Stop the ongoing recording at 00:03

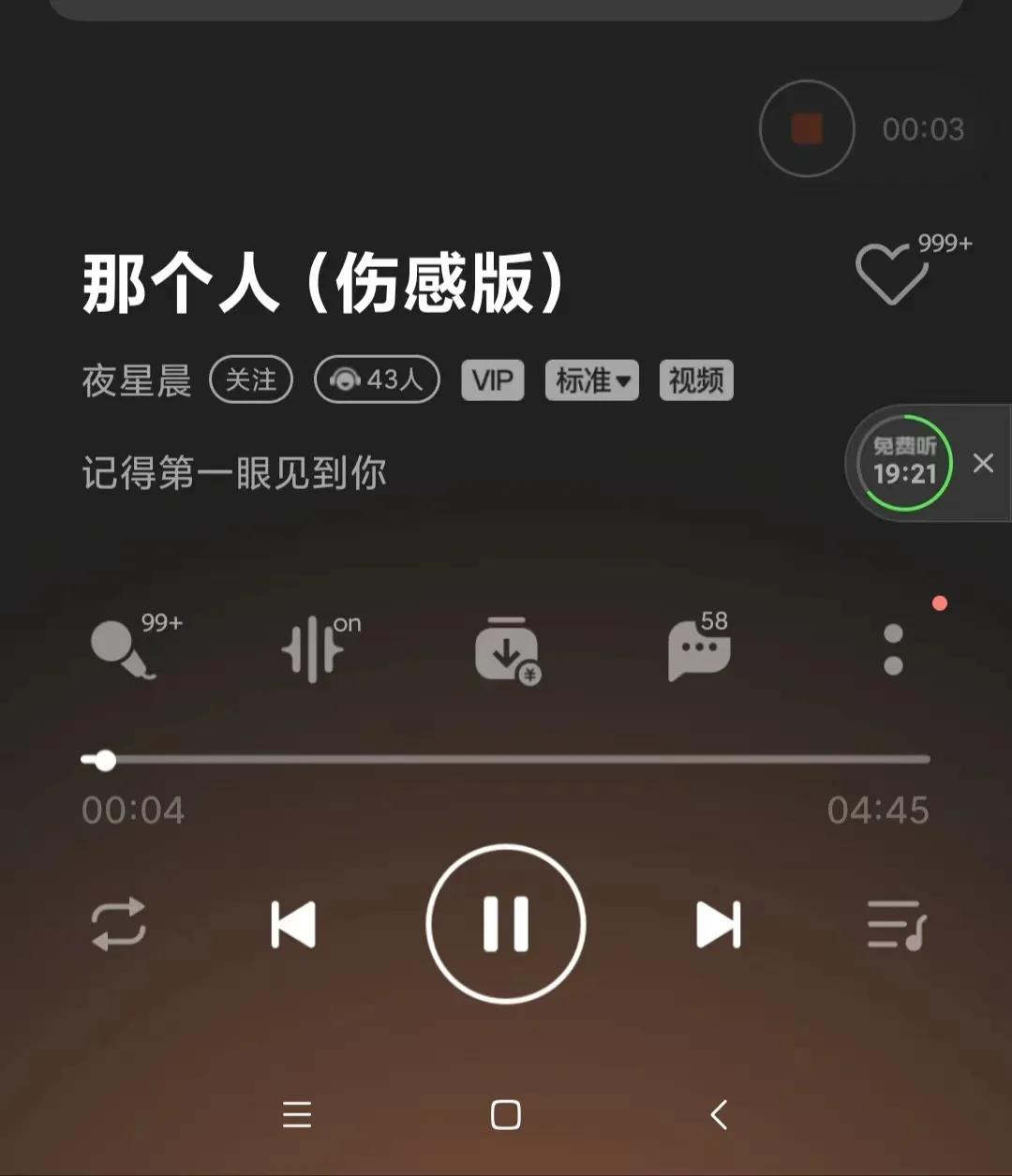807,129
